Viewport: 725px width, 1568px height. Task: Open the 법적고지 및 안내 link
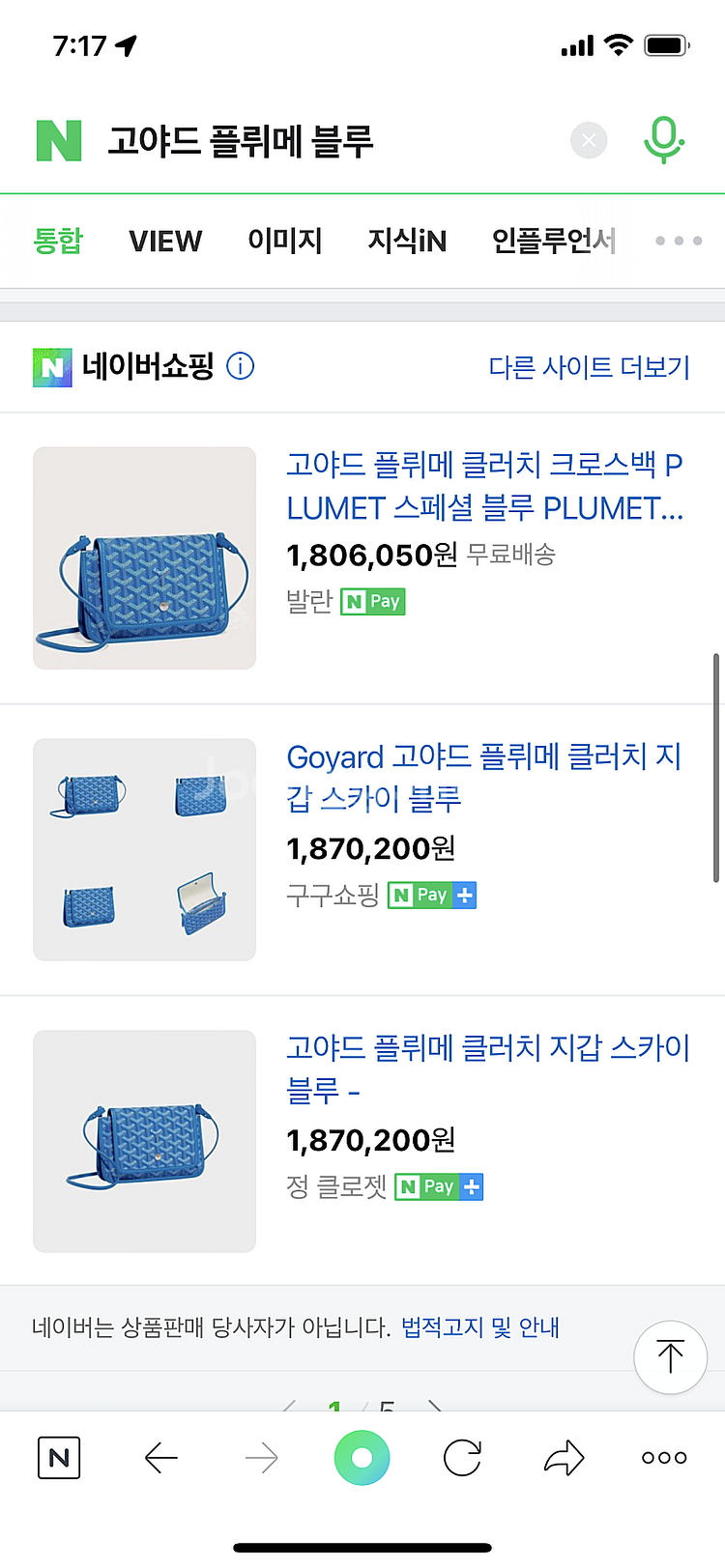point(479,1327)
